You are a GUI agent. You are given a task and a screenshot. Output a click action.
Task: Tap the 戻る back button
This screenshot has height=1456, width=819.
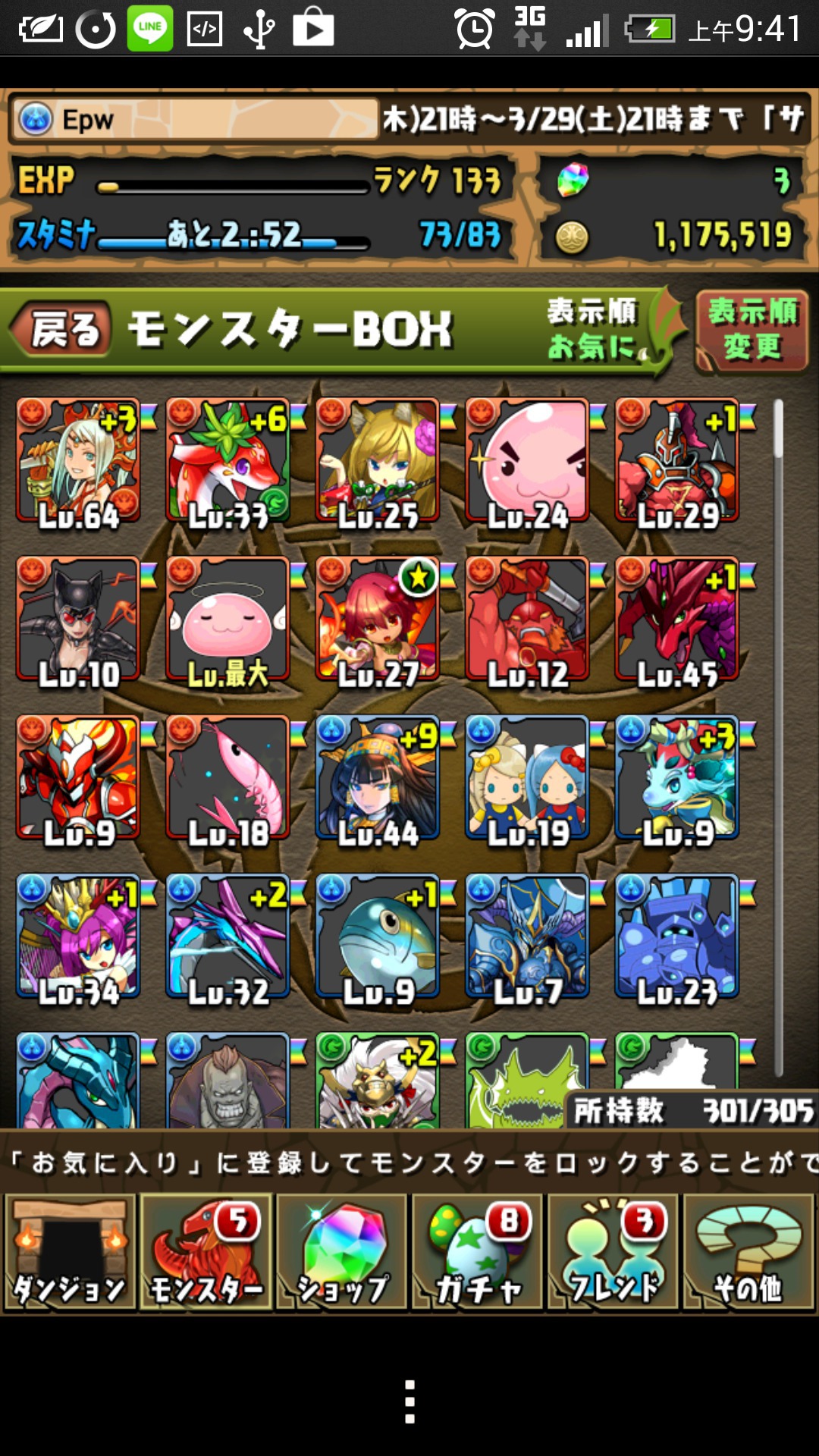click(61, 331)
